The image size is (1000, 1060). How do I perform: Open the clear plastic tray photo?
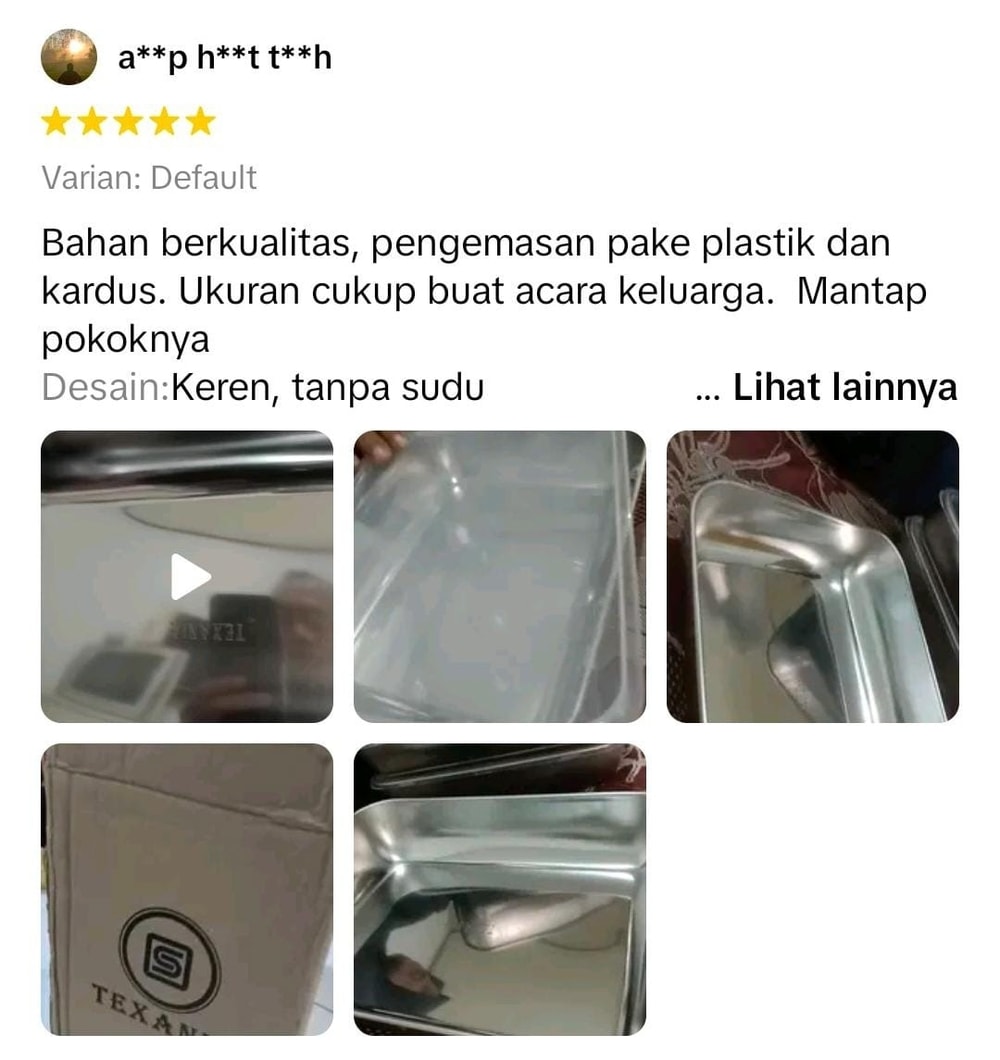pos(499,577)
